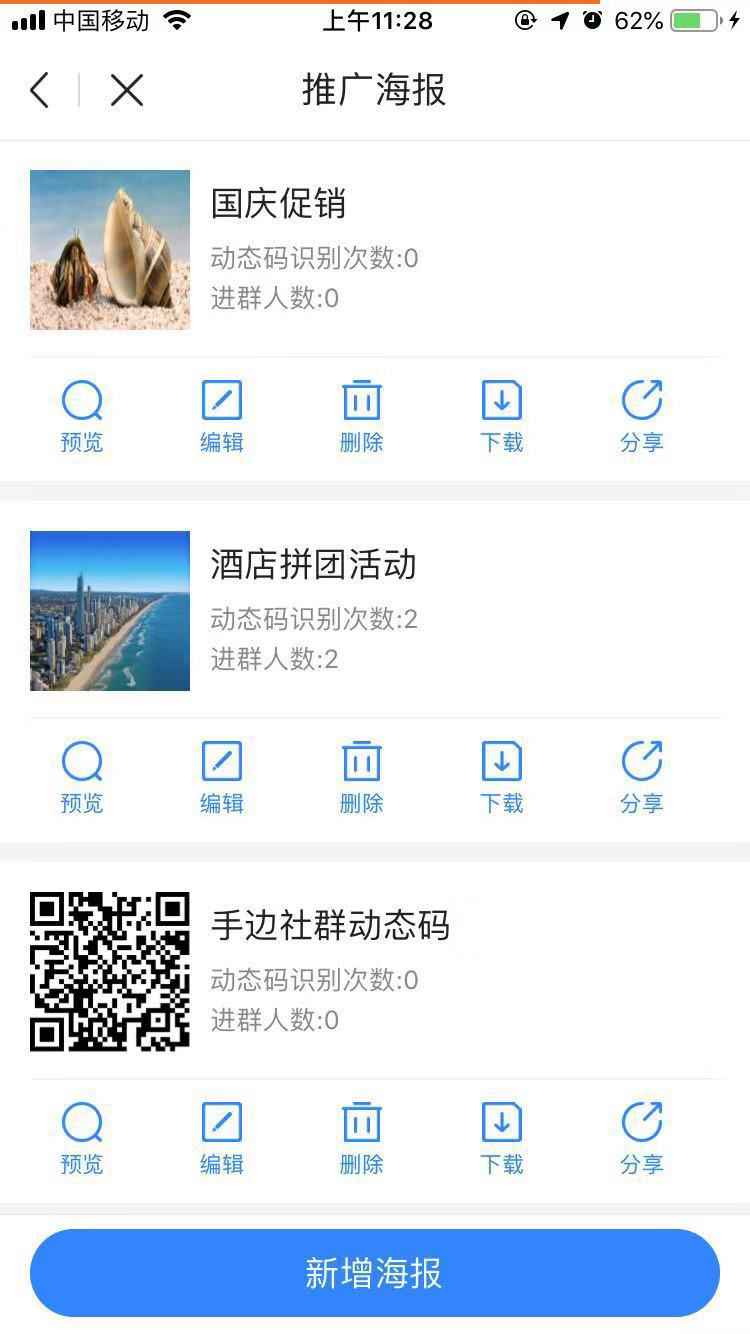Viewport: 750px width, 1334px height.
Task: Close the 推广海报 page with the X
Action: point(127,90)
